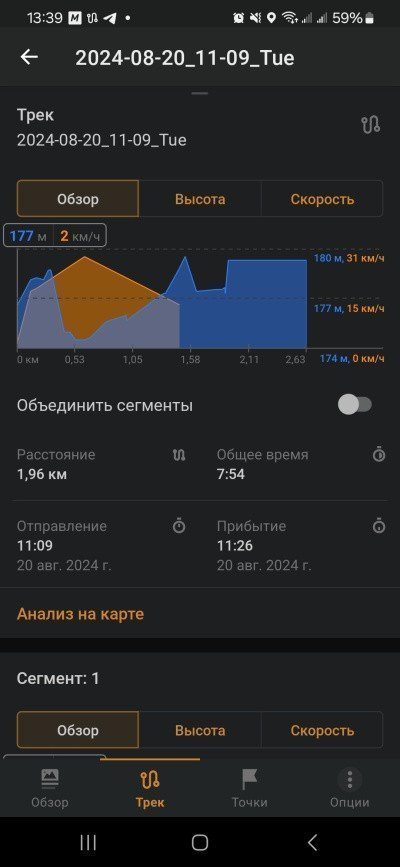Viewport: 400px width, 867px height.
Task: Open the Точки bottom tab
Action: click(250, 788)
